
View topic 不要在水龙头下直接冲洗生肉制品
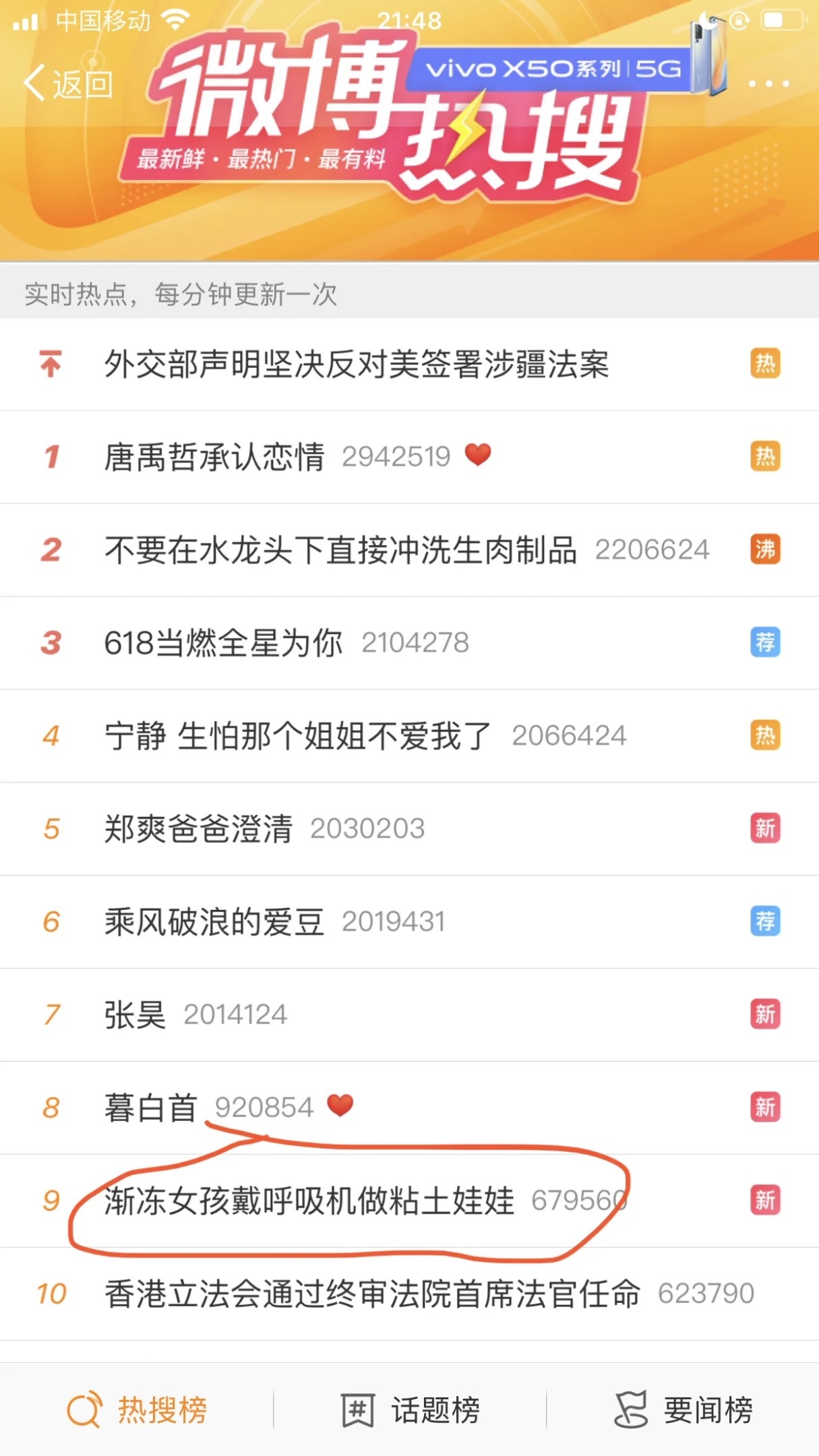click(x=340, y=550)
